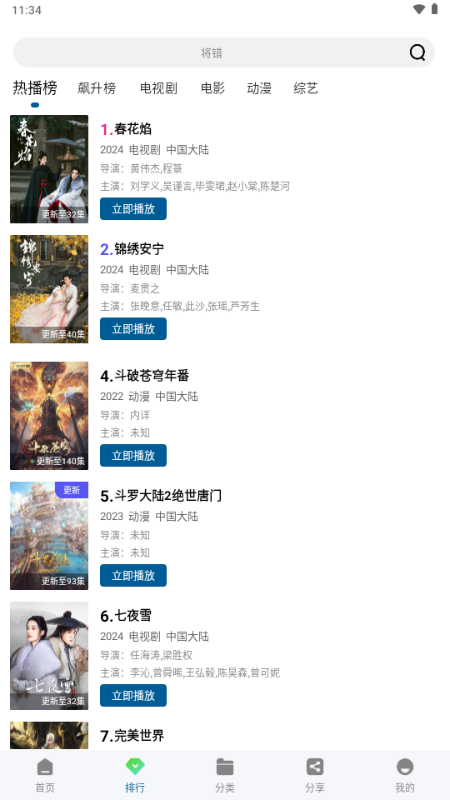450x800 pixels.
Task: Start playing 斗破苍穹年番
Action: click(x=133, y=455)
